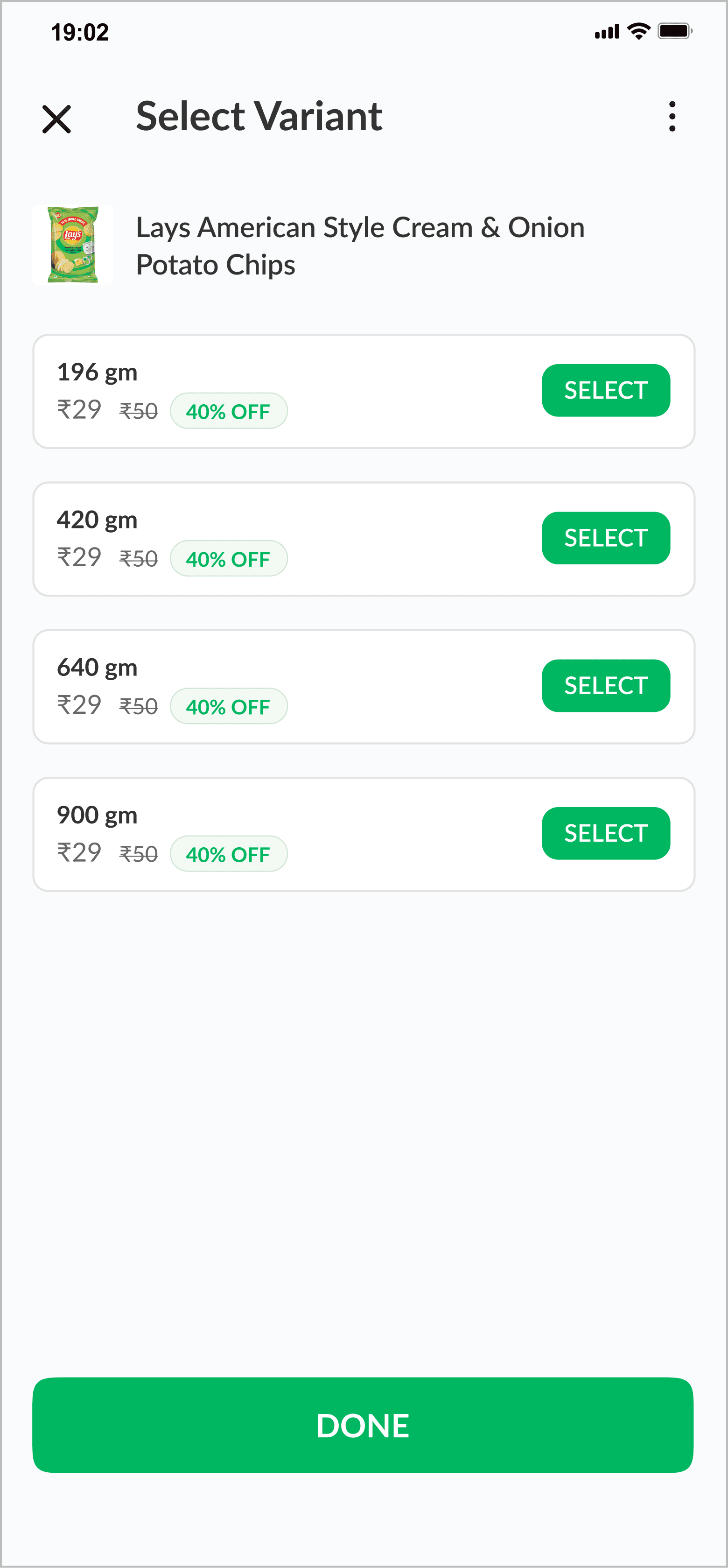Open the three-dot overflow menu
Screen dimensions: 728x1568
(x=672, y=116)
